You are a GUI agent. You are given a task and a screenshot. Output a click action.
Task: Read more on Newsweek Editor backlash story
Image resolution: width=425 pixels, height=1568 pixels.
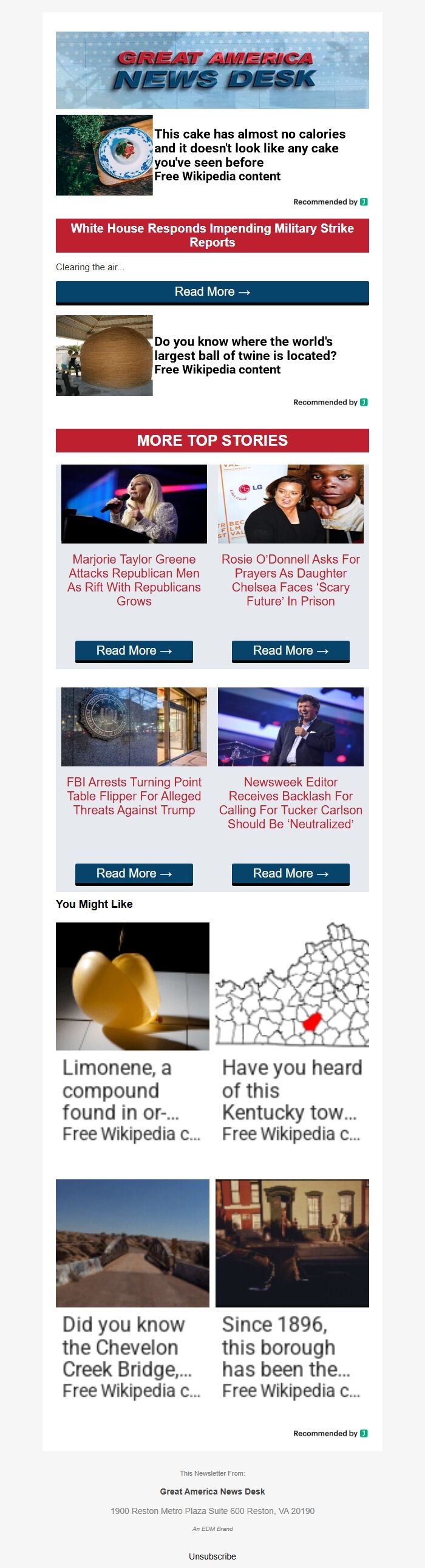click(290, 873)
